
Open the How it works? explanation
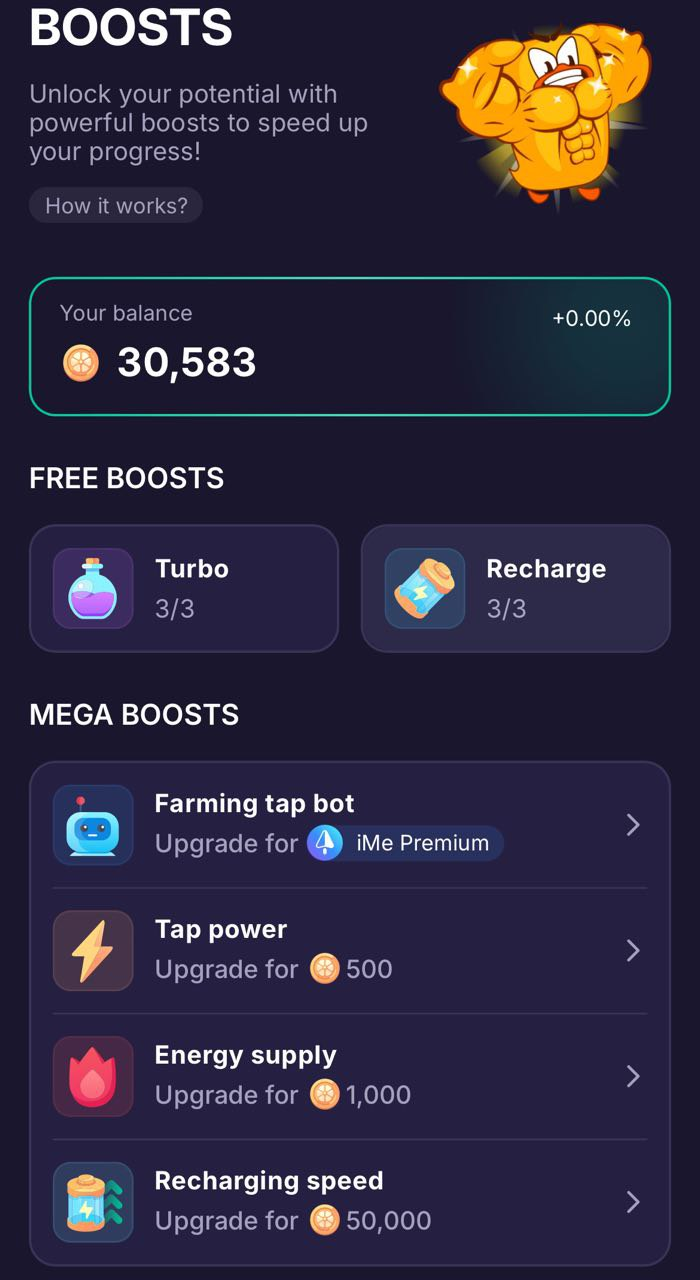(x=116, y=206)
